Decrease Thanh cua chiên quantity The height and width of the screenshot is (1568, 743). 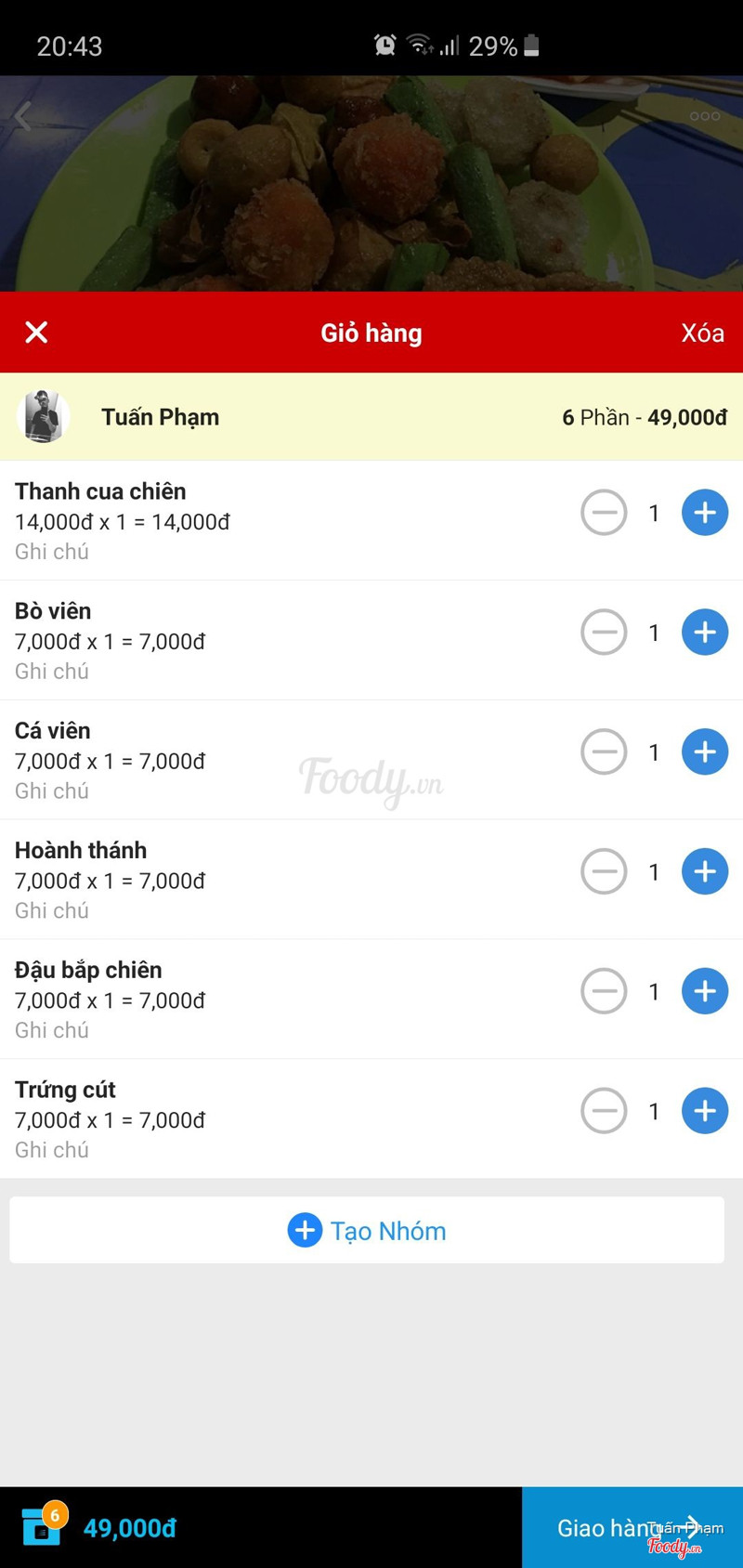[604, 513]
